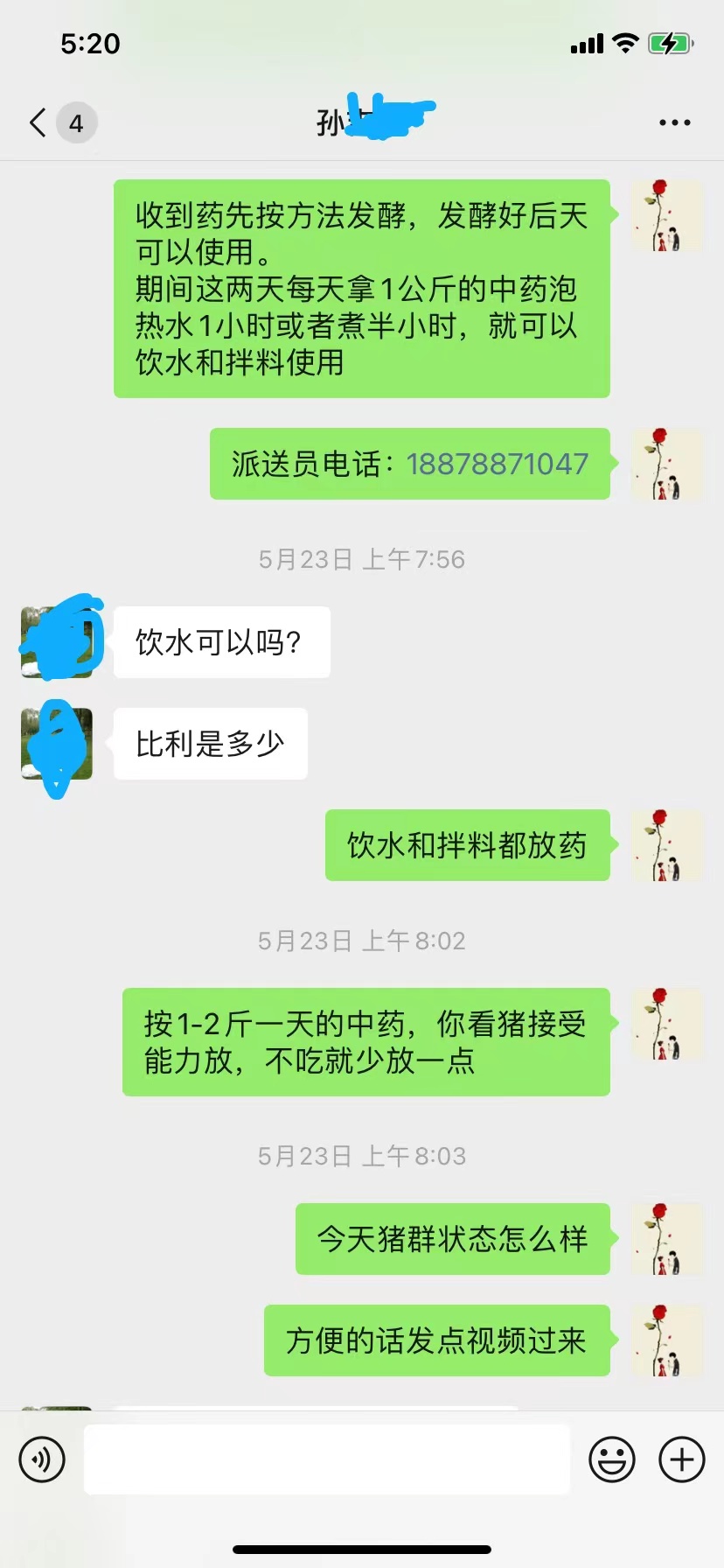Tap the message text input field
The width and height of the screenshot is (724, 1568).
tap(326, 1459)
